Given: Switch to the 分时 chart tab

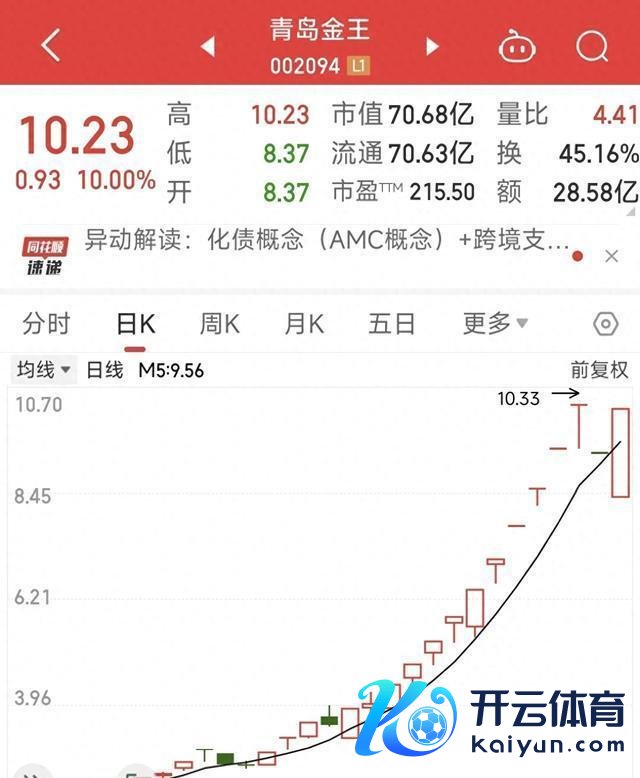Looking at the screenshot, I should click(x=47, y=324).
